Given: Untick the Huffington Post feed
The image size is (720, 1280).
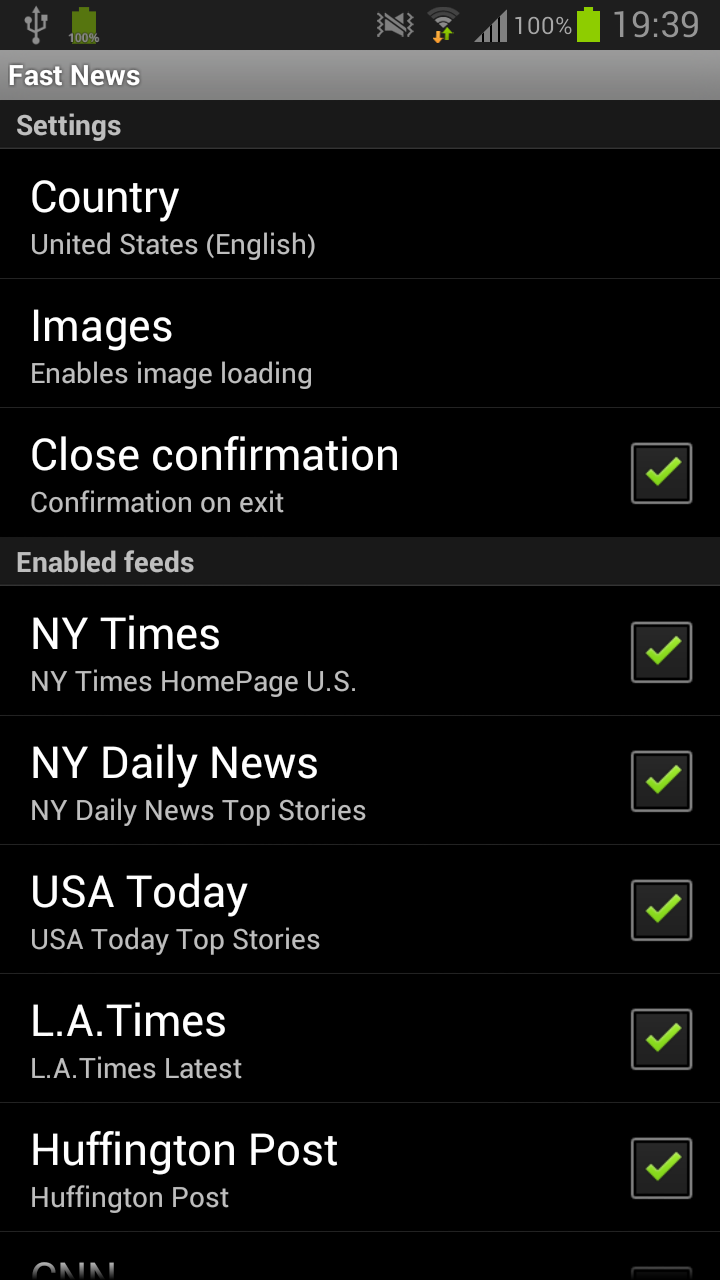Looking at the screenshot, I should point(661,1168).
